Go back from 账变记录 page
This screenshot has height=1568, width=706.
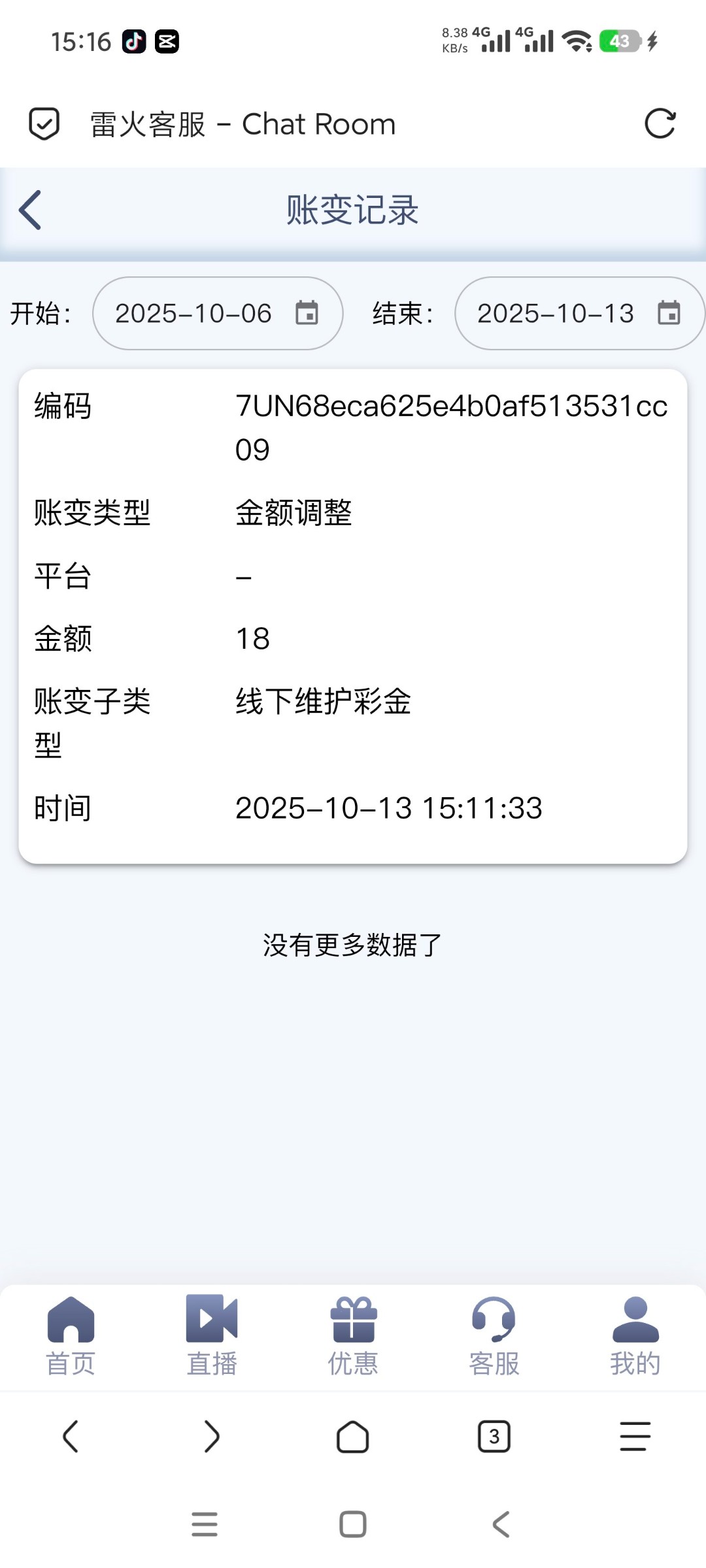(x=31, y=210)
